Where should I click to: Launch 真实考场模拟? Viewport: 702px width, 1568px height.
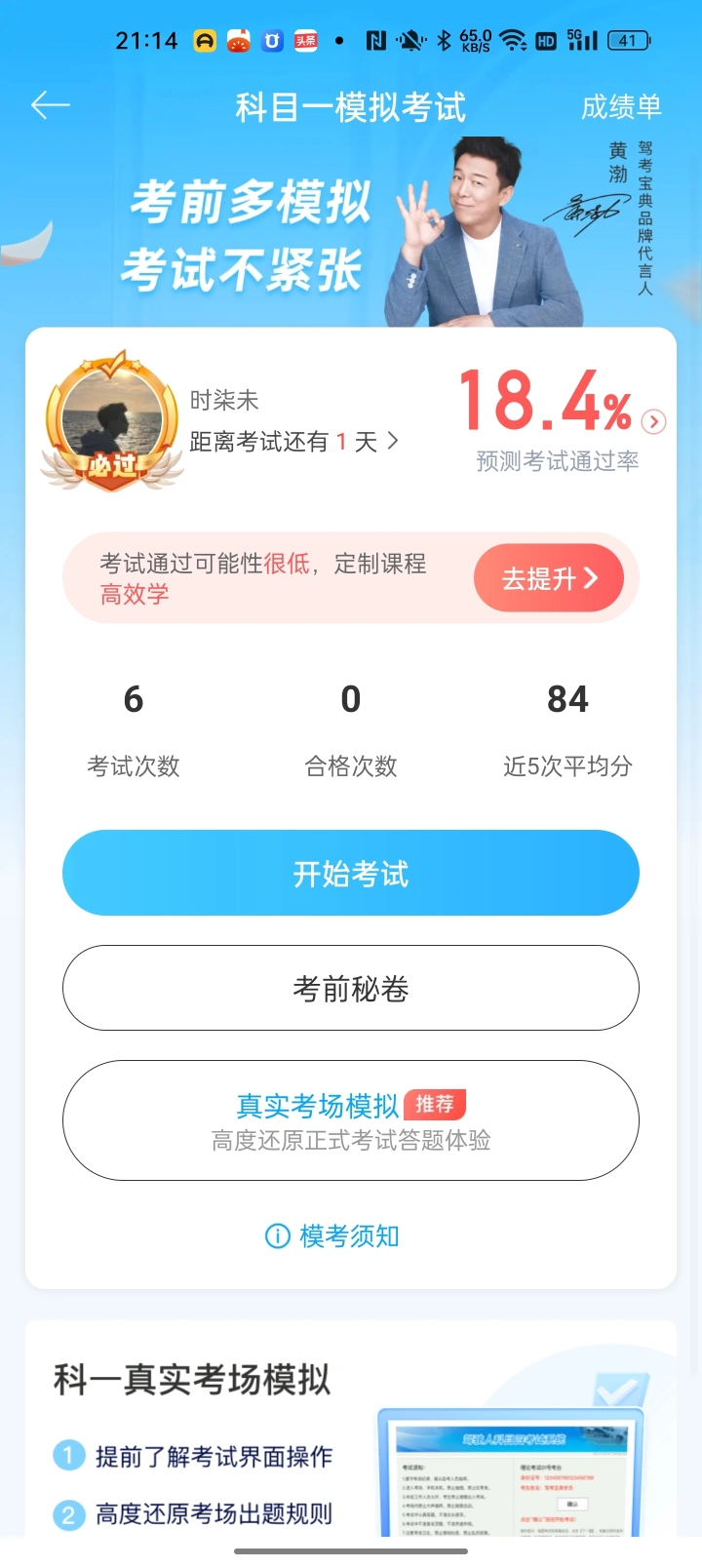click(x=351, y=1120)
